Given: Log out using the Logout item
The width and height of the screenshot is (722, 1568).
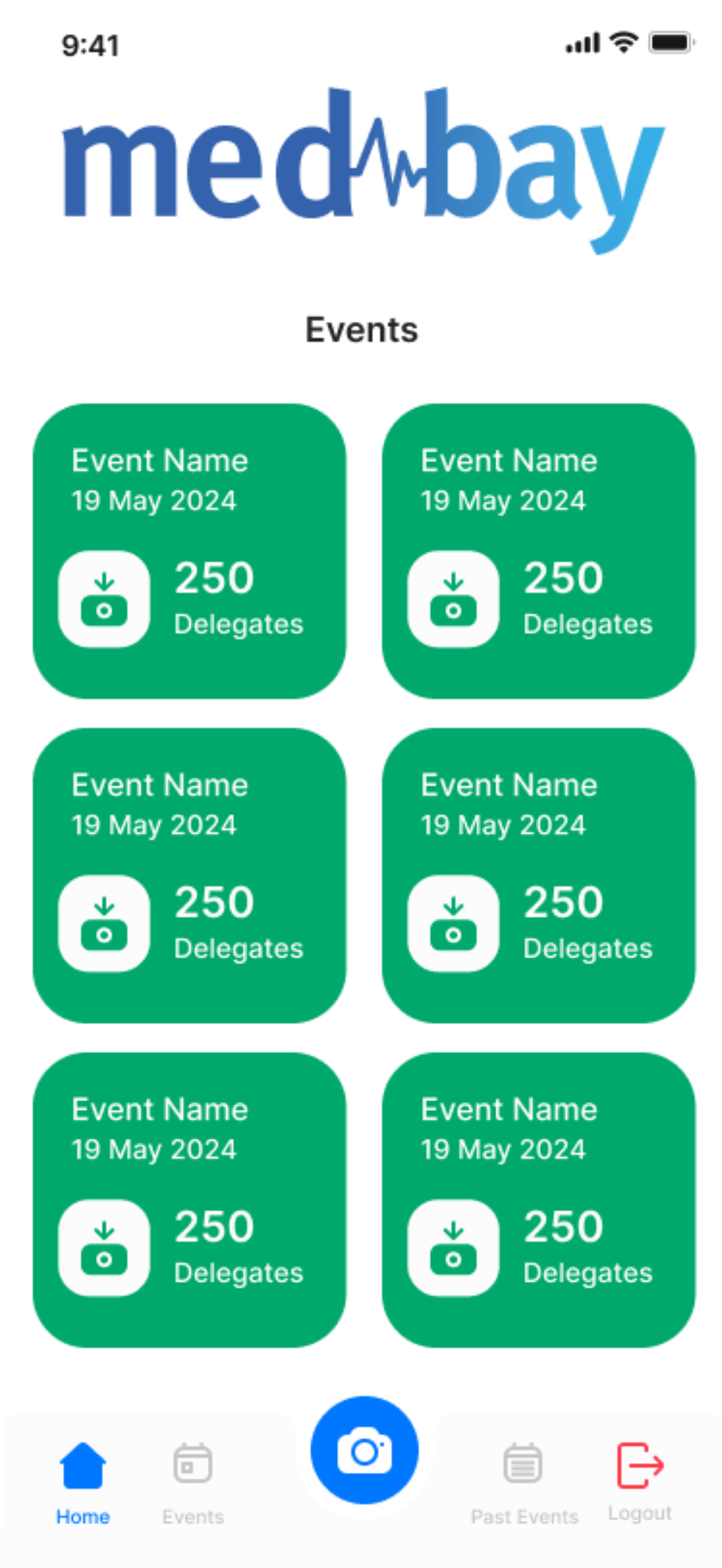Looking at the screenshot, I should [640, 1479].
